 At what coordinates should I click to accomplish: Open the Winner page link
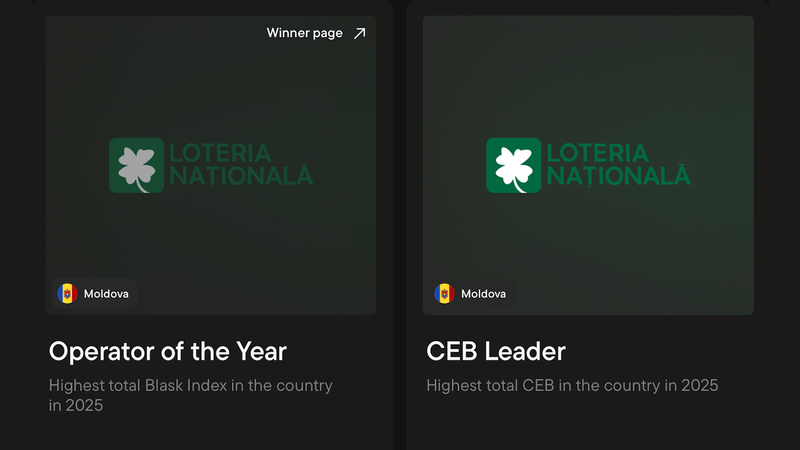click(x=316, y=33)
